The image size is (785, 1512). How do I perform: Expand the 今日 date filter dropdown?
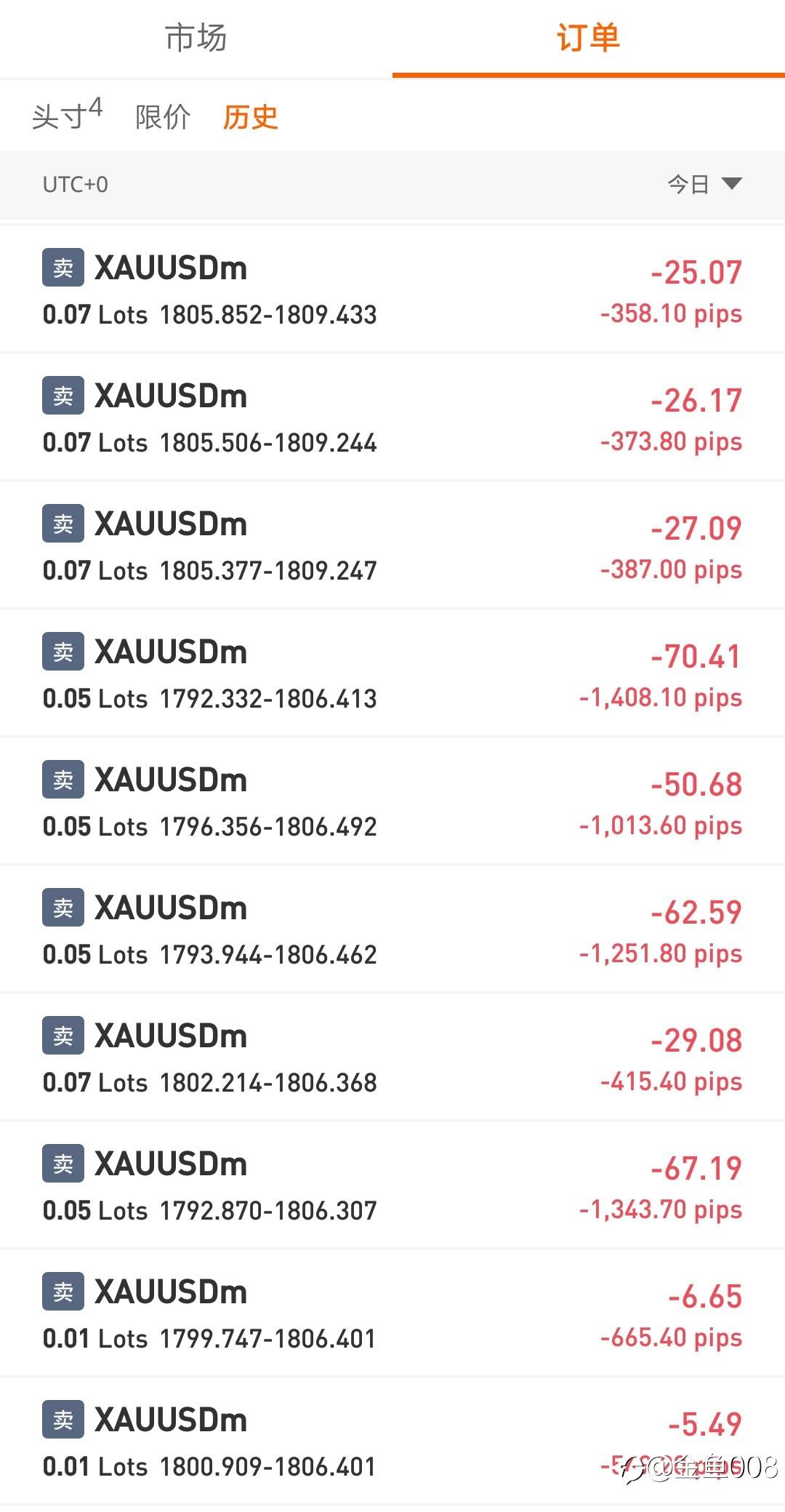pyautogui.click(x=704, y=184)
